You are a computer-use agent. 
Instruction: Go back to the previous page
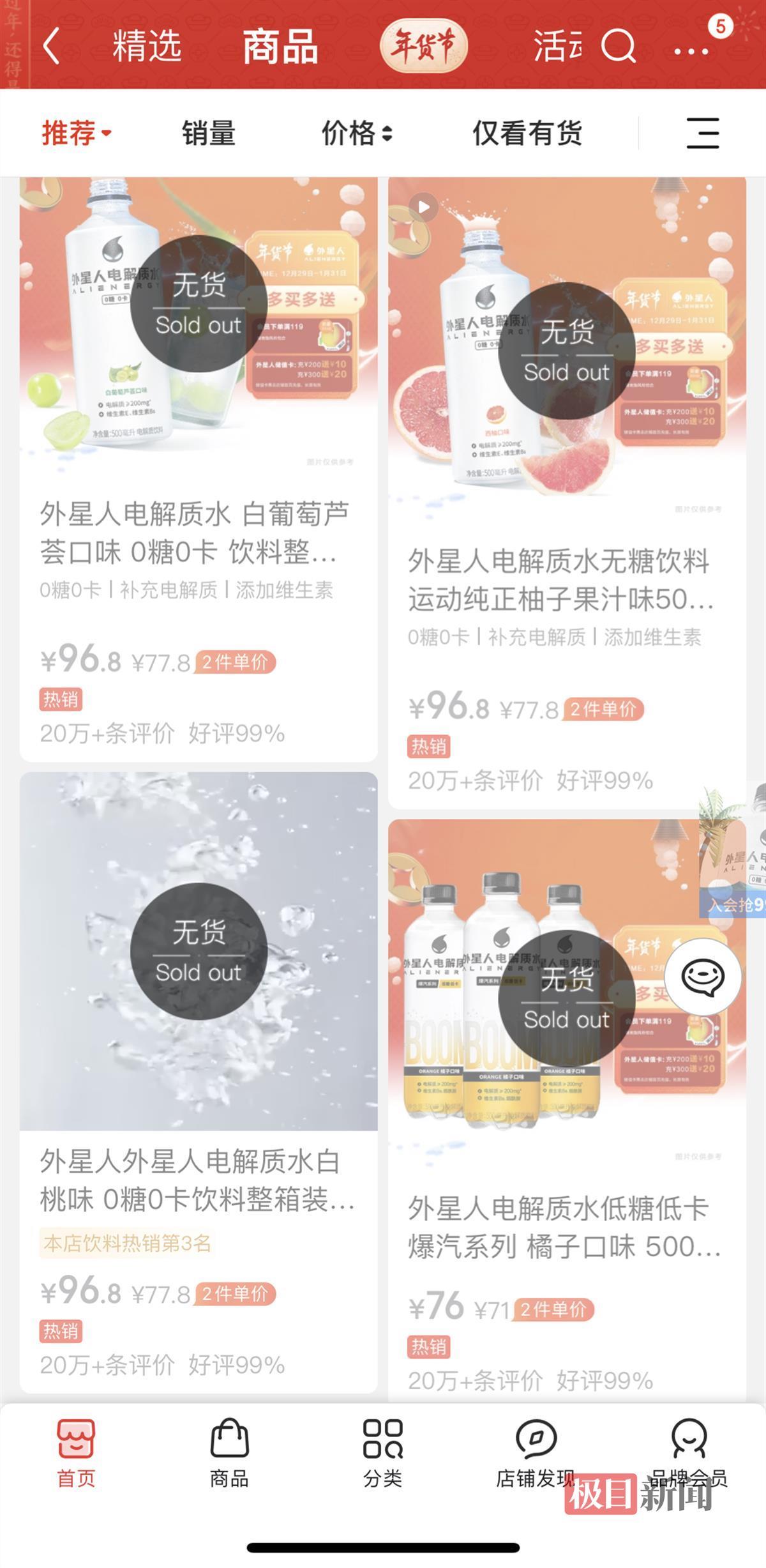(51, 47)
